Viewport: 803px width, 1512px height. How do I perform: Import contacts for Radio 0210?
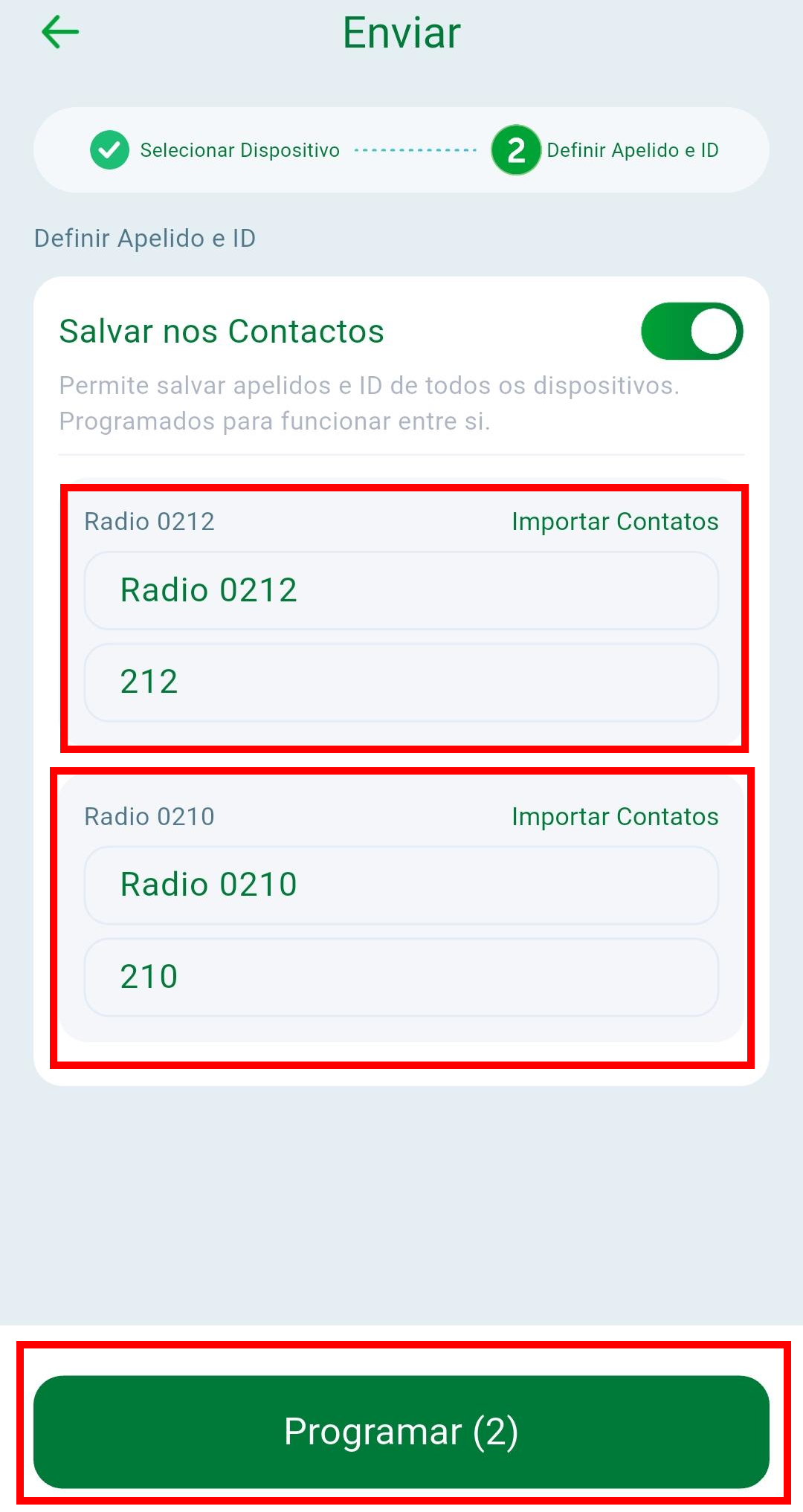point(615,816)
